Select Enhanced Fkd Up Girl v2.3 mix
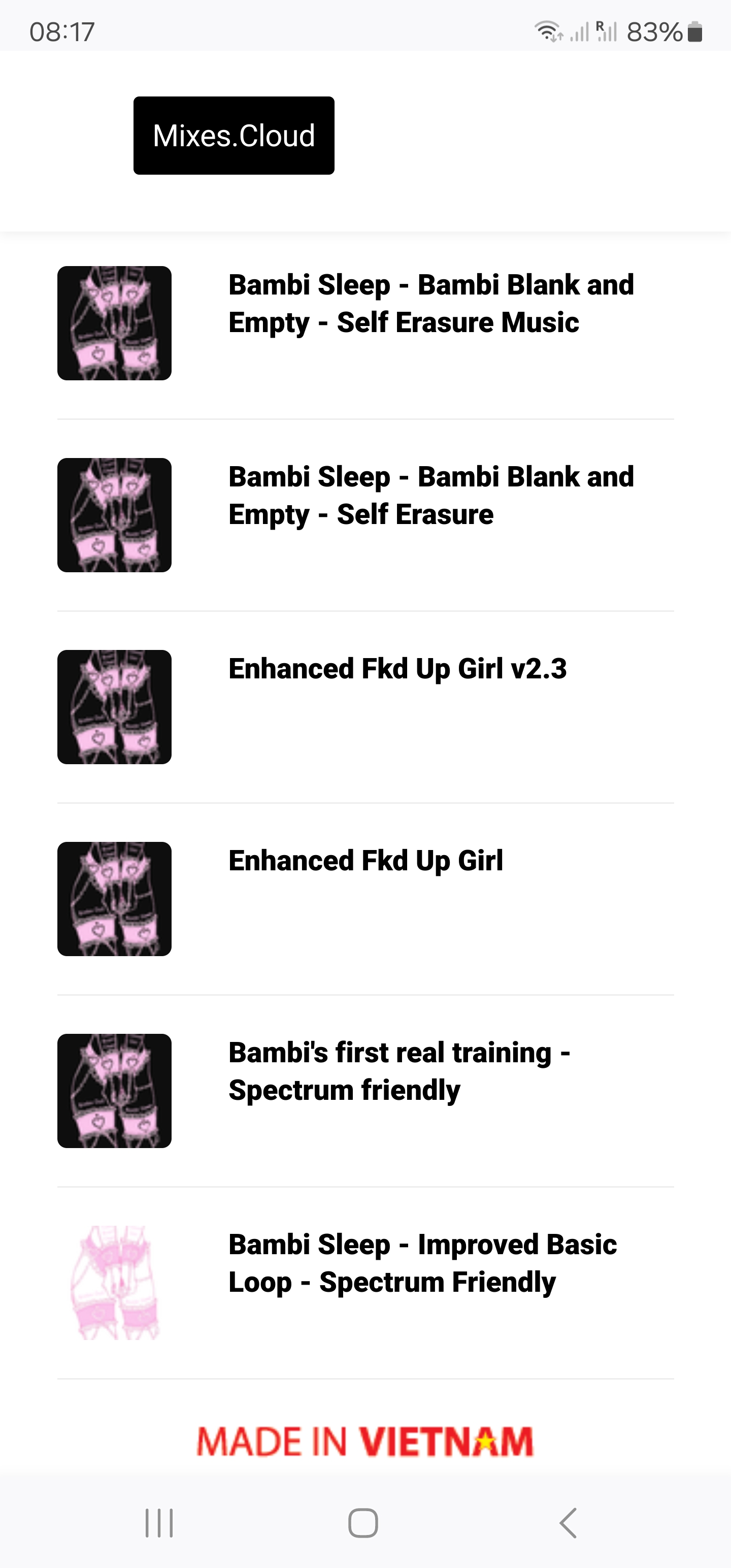Screen dimensions: 731x1568 (397, 669)
